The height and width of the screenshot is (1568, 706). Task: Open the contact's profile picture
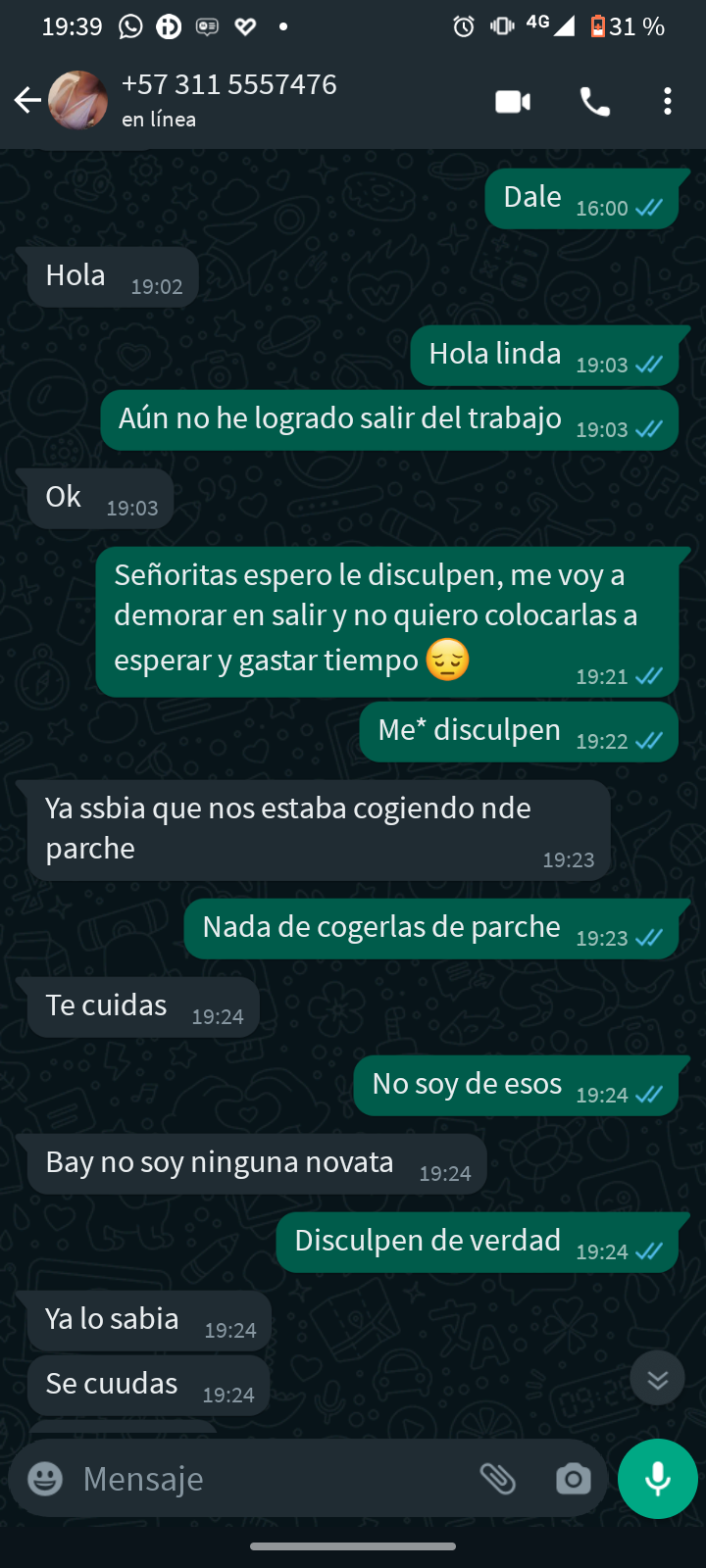[x=77, y=100]
